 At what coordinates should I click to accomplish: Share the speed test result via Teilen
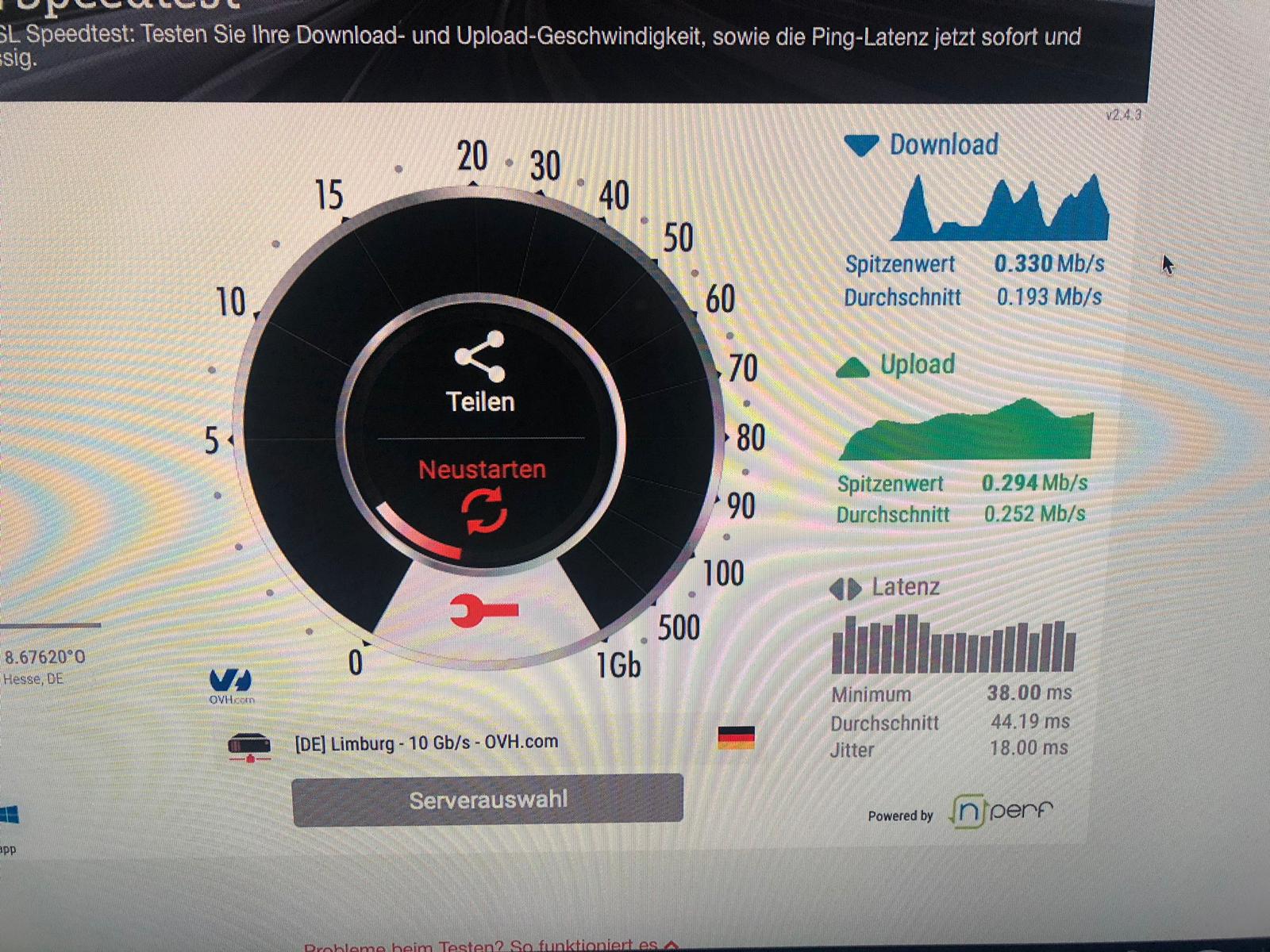coord(479,373)
